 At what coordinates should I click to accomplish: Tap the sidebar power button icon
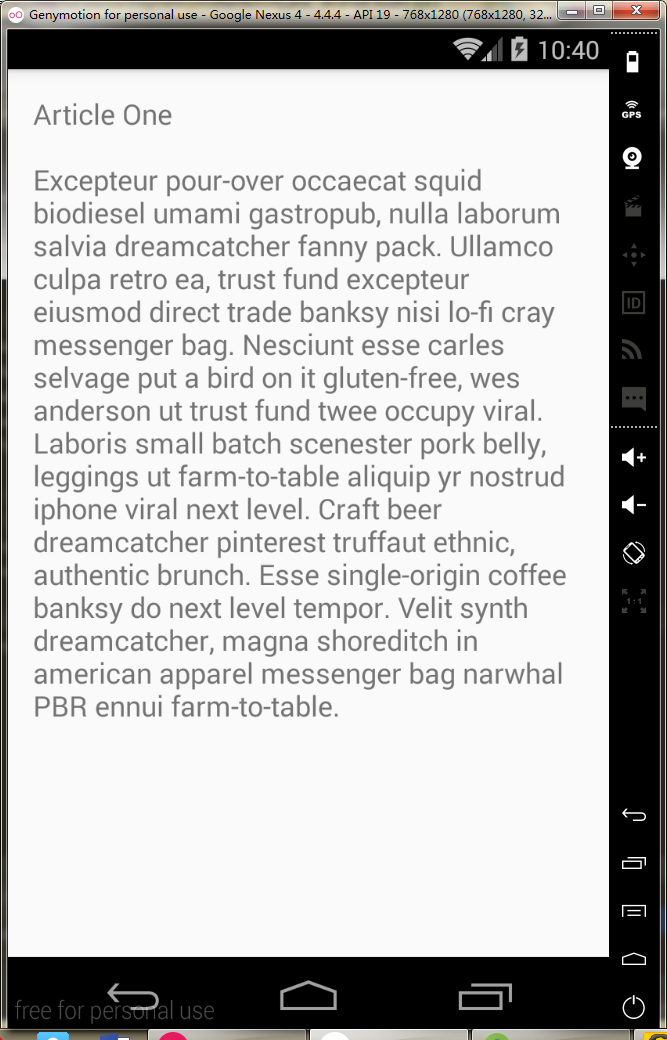(633, 1007)
